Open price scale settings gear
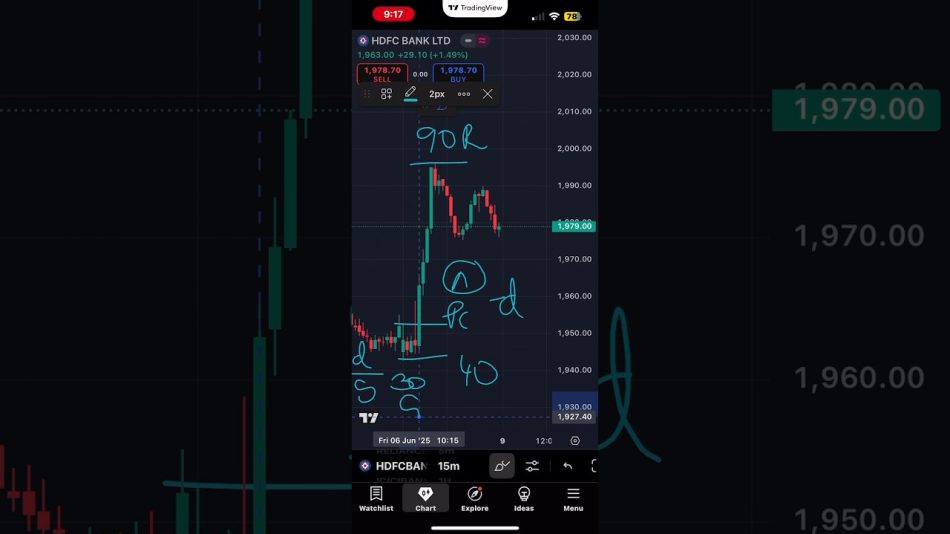This screenshot has width=950, height=534. pos(575,440)
